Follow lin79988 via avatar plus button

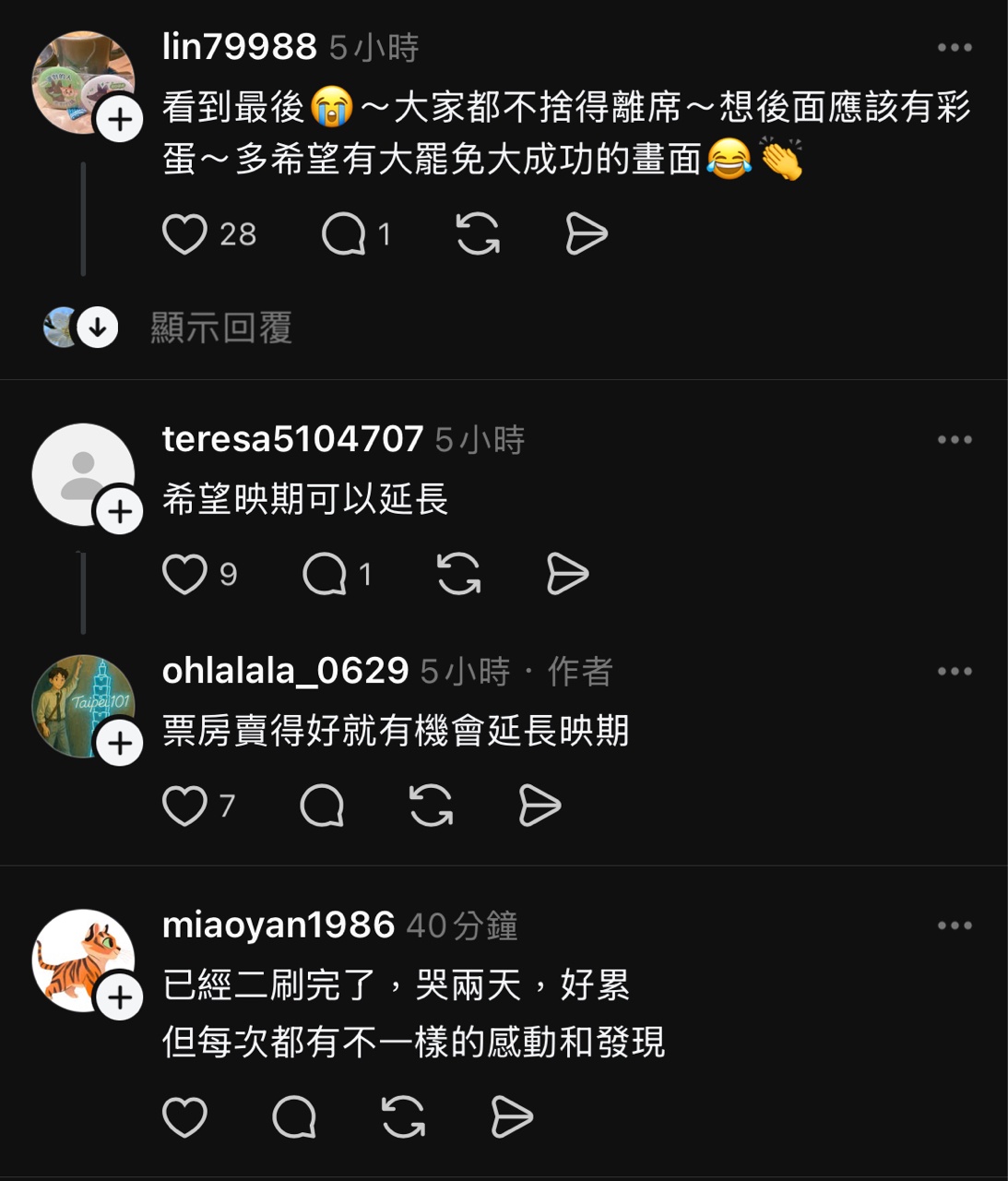[x=120, y=120]
